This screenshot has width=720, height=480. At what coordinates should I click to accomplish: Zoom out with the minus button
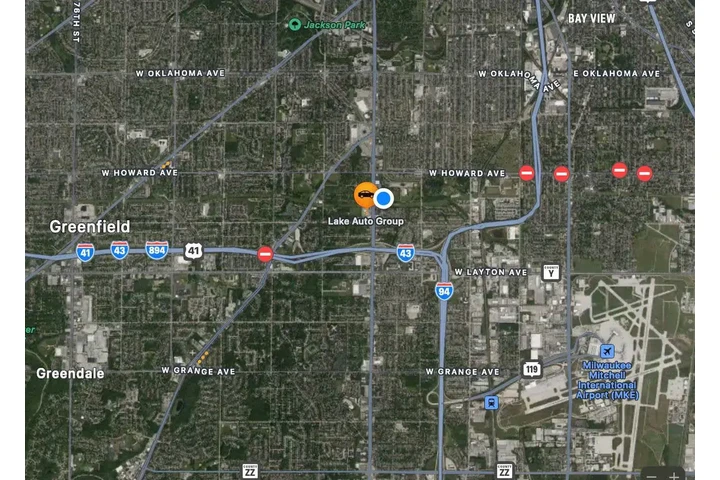(x=652, y=476)
